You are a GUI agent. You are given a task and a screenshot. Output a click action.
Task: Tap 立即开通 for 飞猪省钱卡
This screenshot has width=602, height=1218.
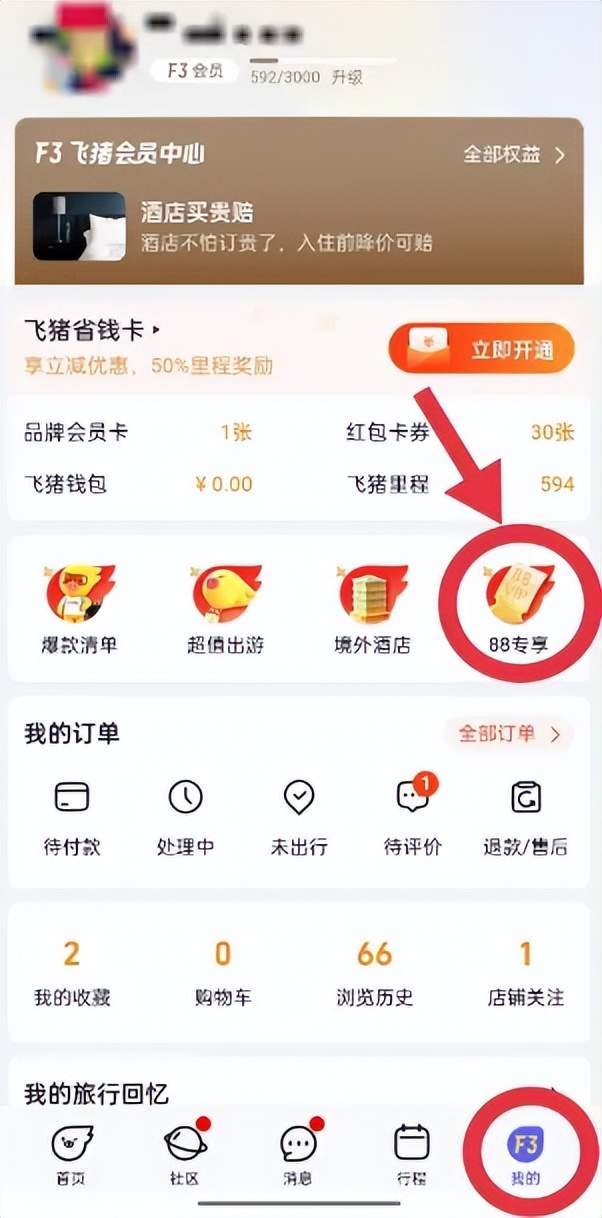(481, 351)
